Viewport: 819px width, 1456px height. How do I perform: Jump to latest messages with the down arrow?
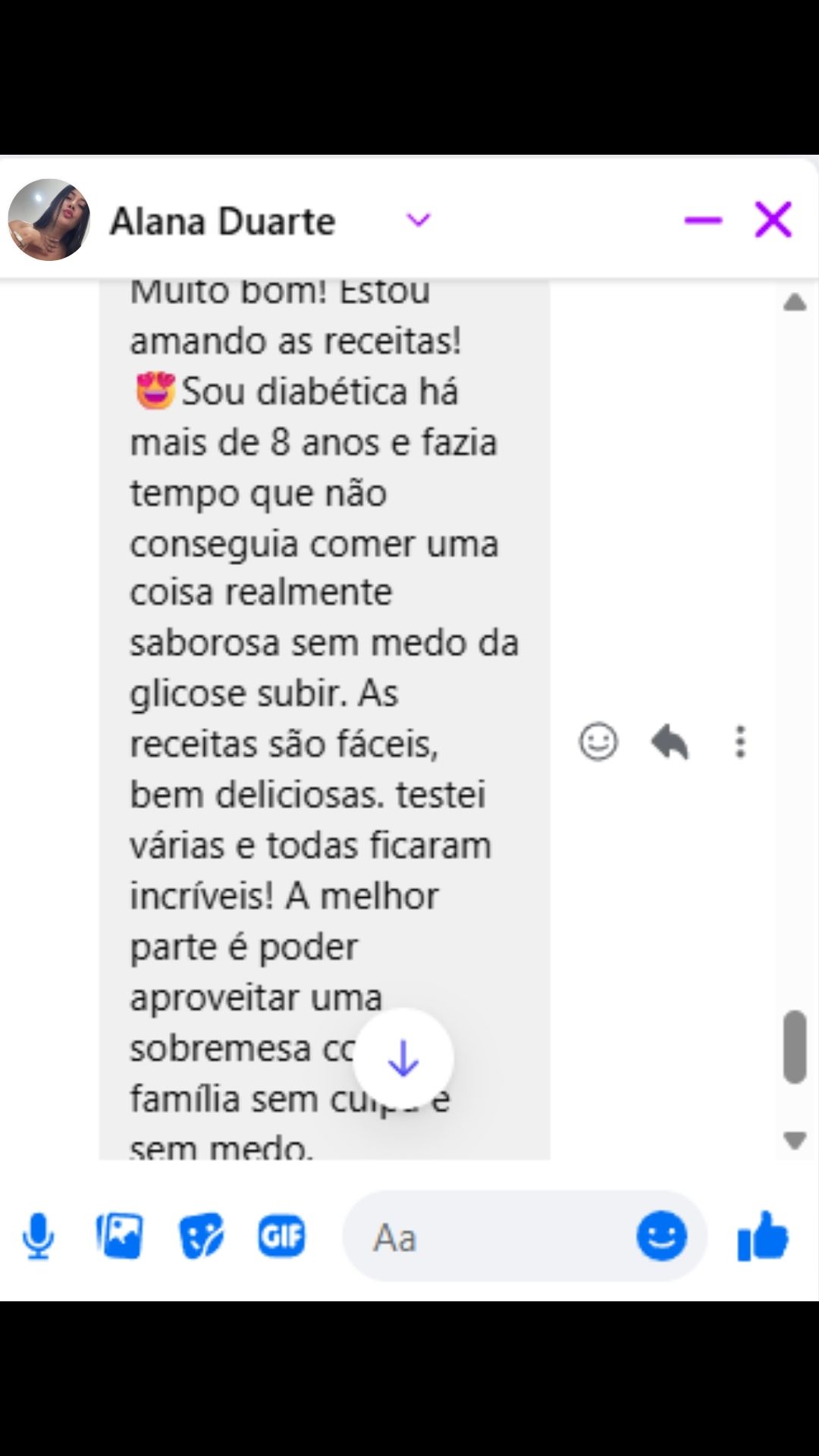404,1057
